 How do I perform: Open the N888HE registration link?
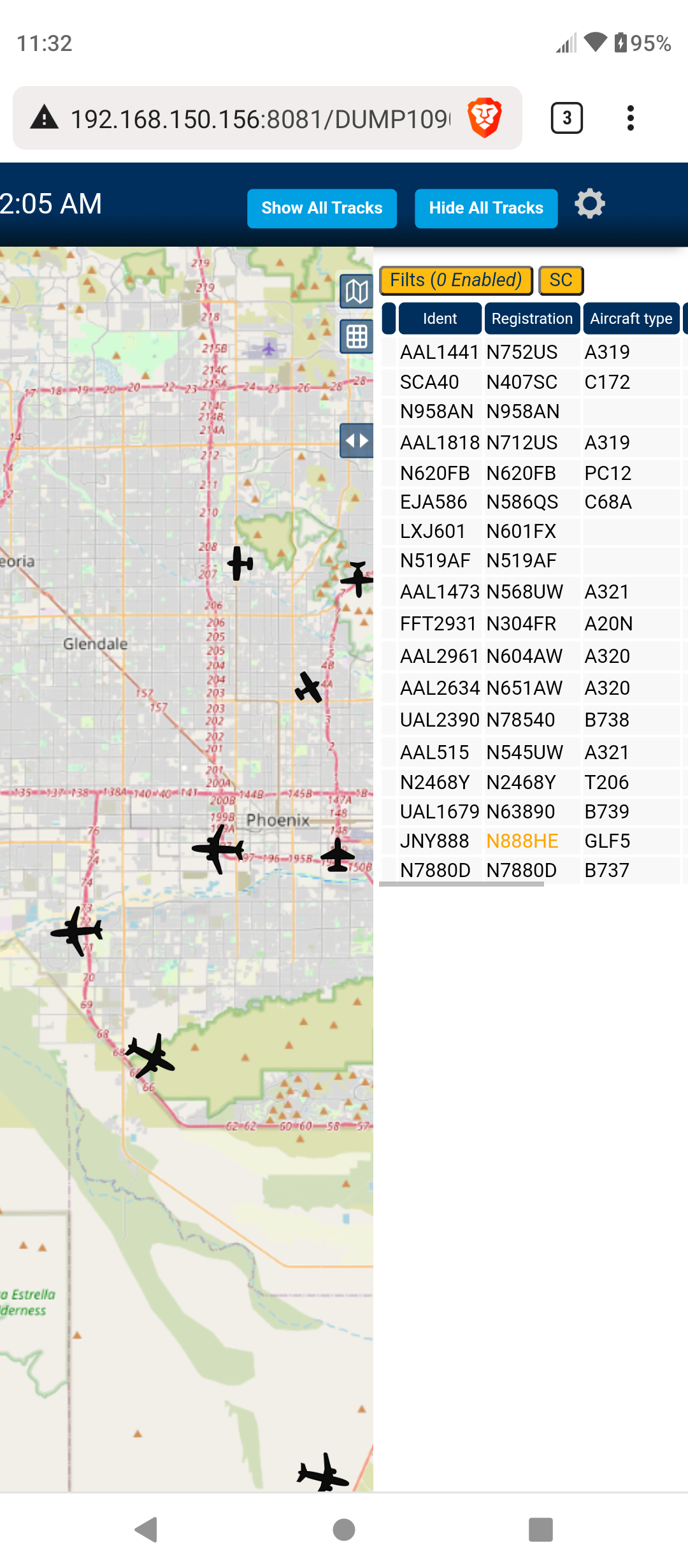click(522, 841)
